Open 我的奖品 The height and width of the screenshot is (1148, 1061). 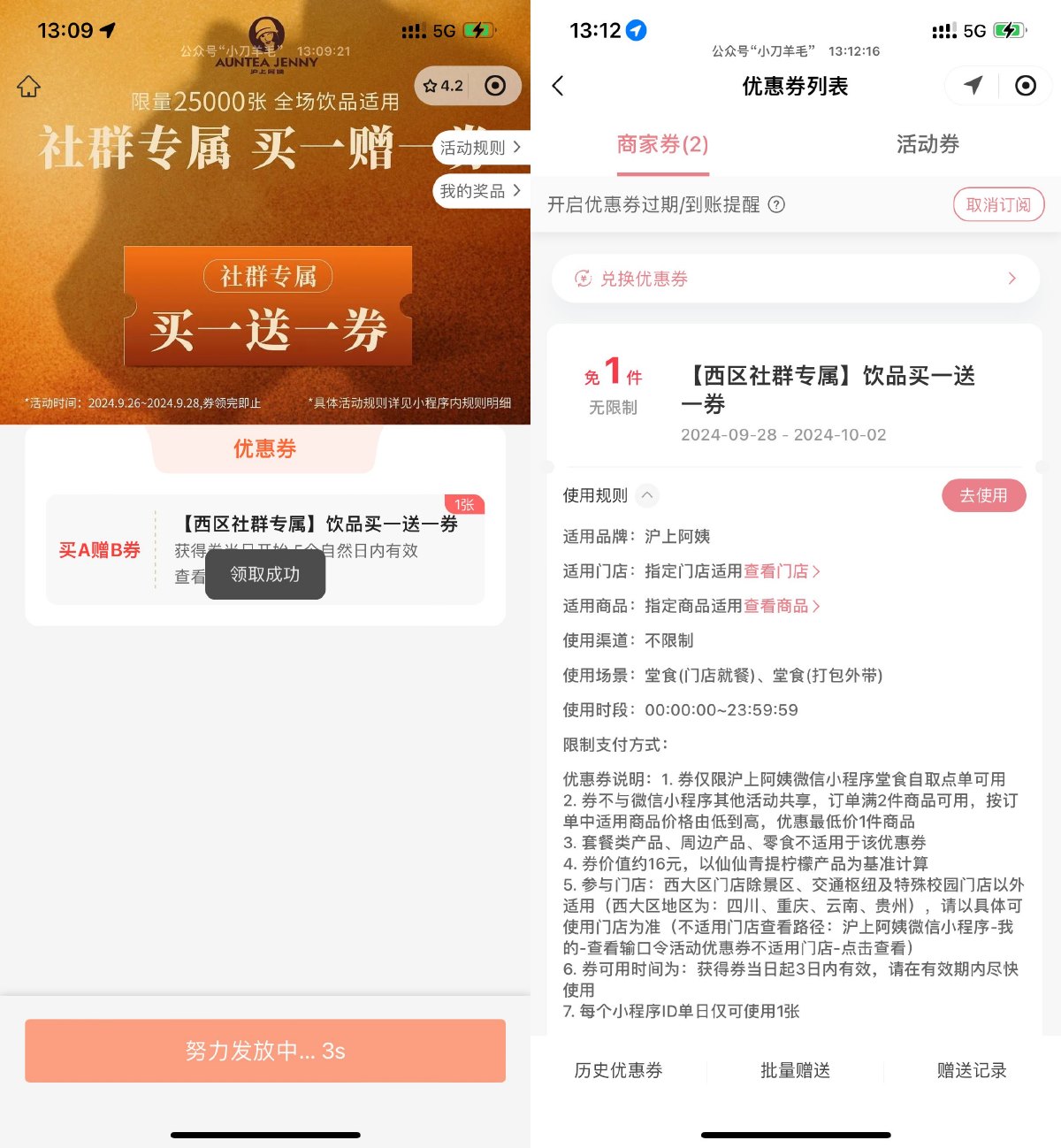click(x=480, y=191)
